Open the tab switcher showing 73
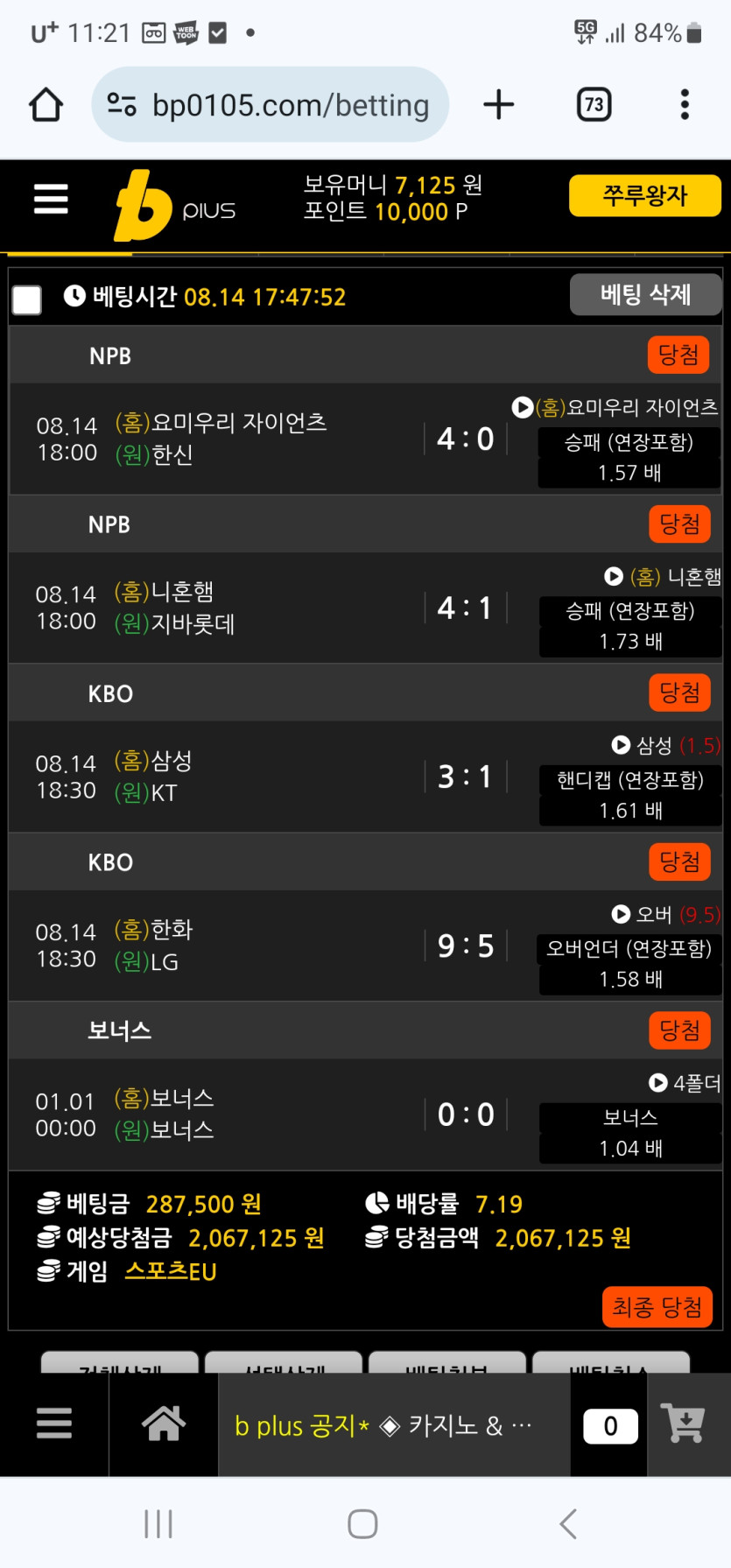731x1568 pixels. [594, 105]
